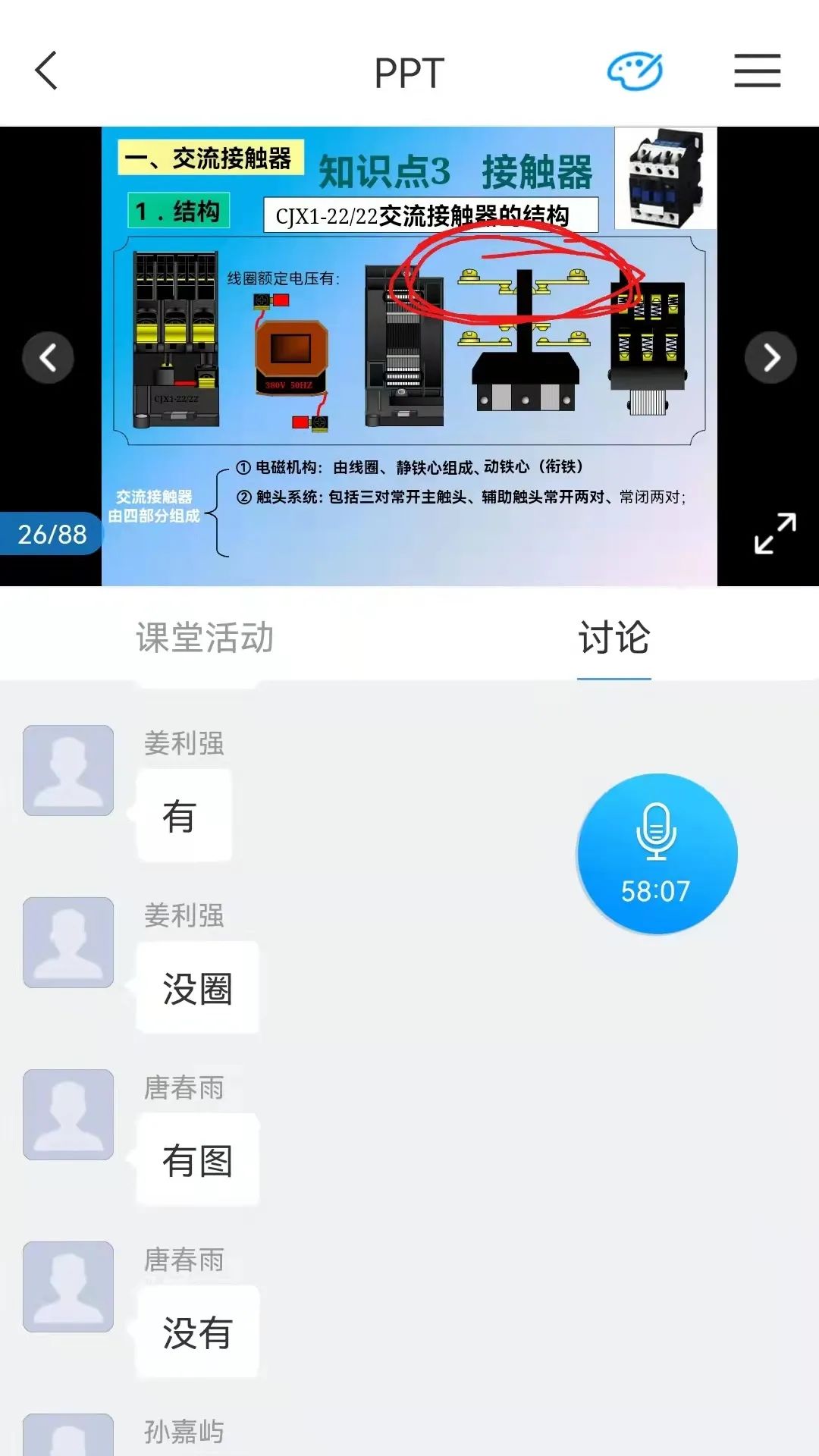The height and width of the screenshot is (1456, 819).
Task: Expand the slide page indicator 26/88
Action: 50,536
